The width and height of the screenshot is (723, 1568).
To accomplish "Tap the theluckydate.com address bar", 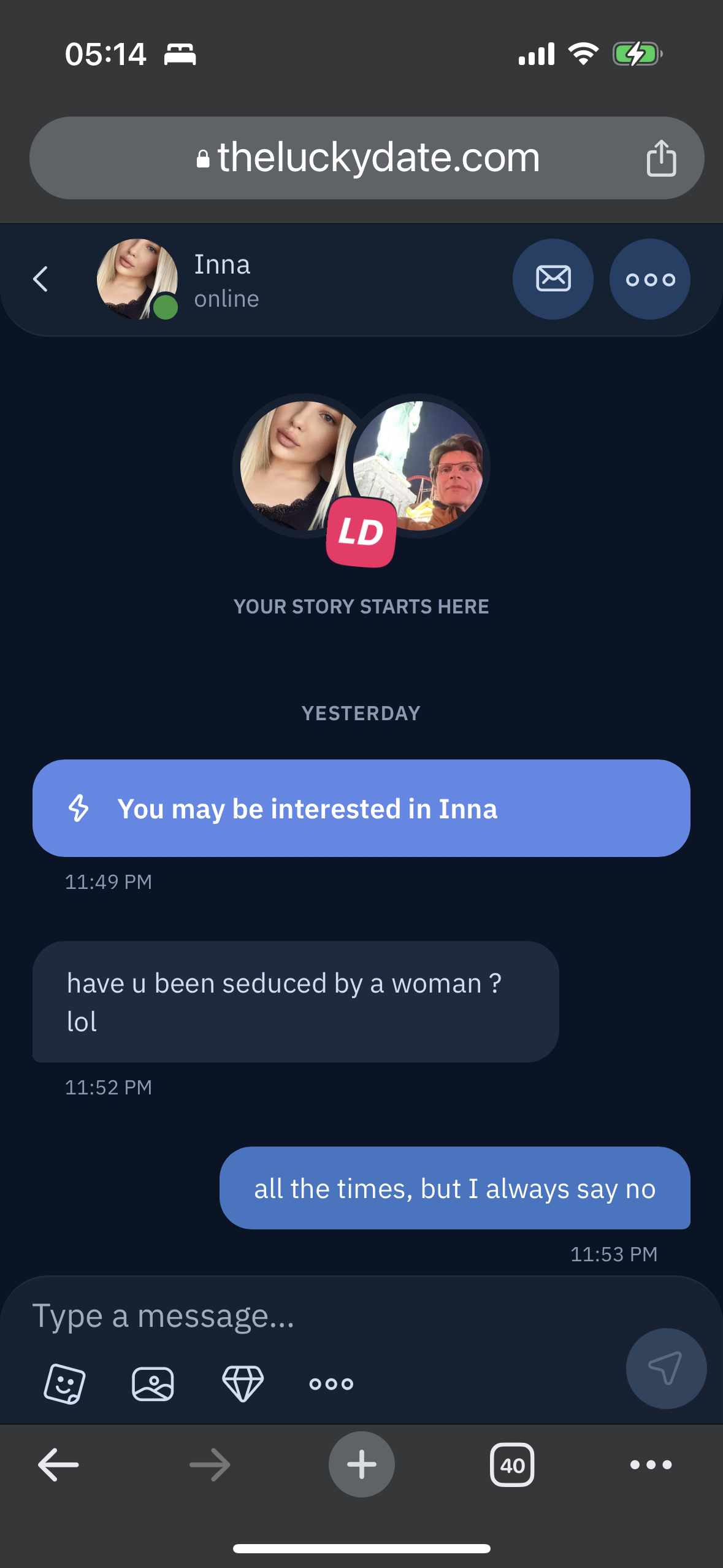I will (368, 158).
